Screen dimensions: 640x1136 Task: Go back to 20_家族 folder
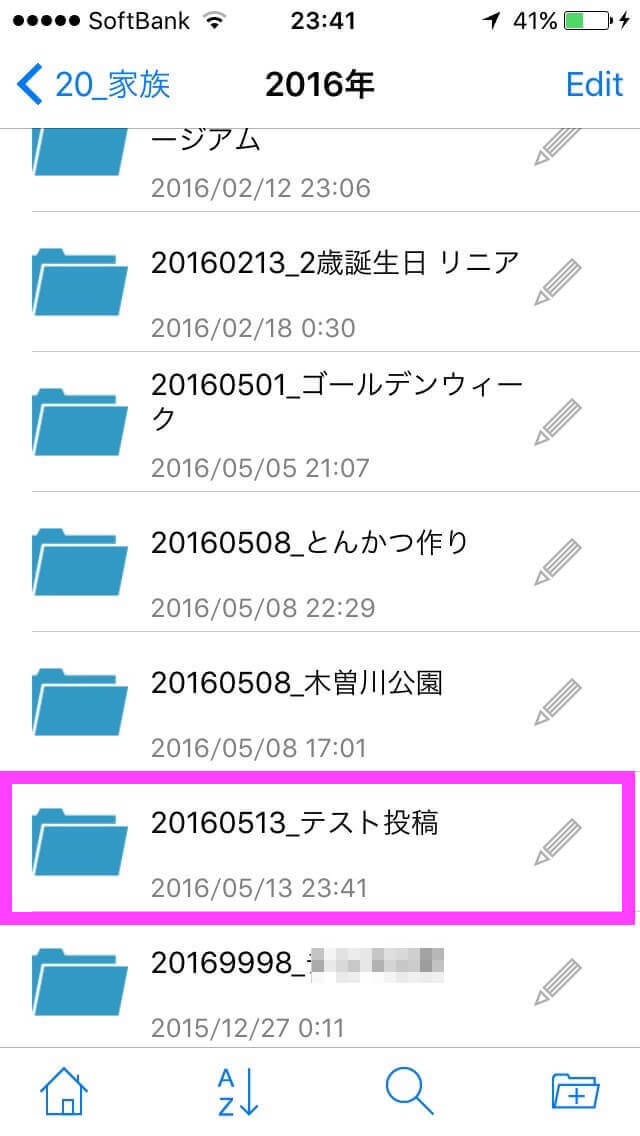[x=94, y=85]
